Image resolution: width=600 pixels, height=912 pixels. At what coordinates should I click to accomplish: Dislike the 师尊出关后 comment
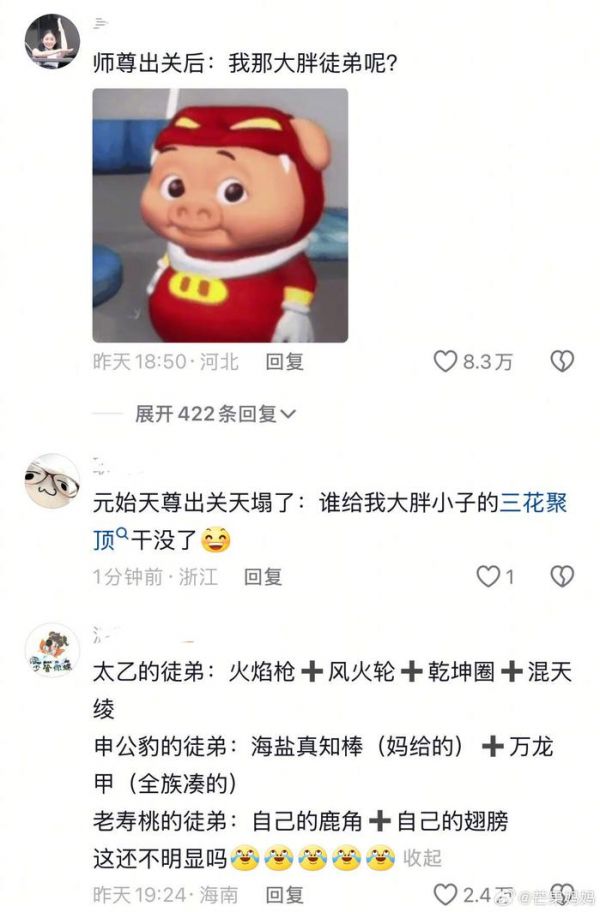click(x=562, y=362)
